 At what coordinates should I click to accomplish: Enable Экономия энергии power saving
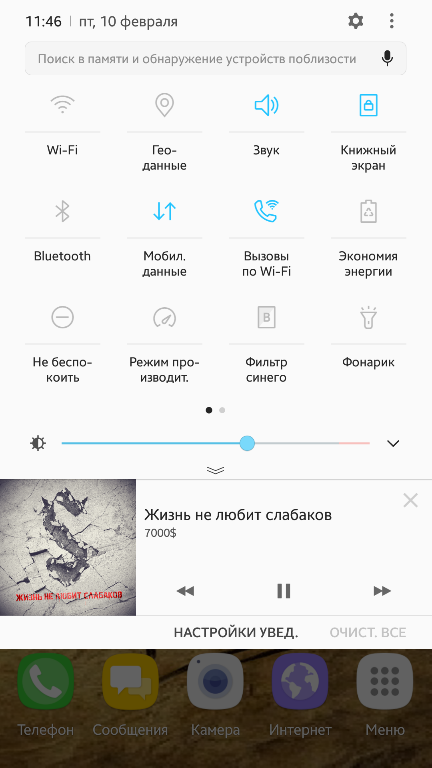(x=368, y=211)
